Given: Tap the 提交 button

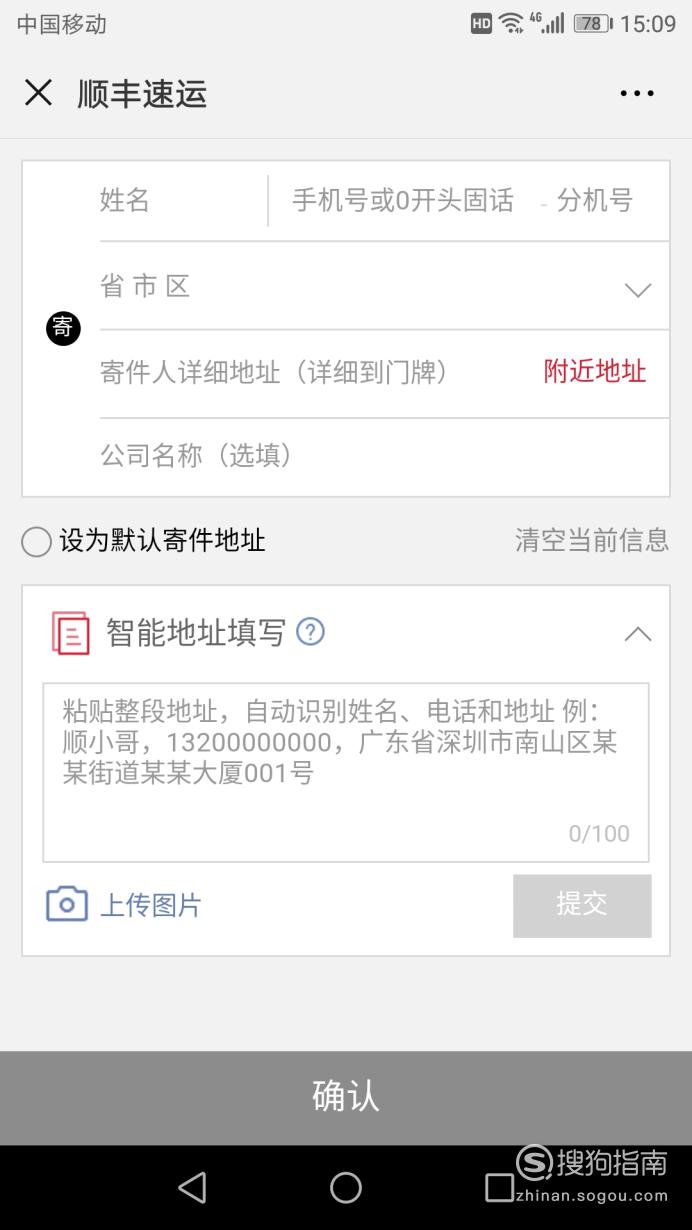Looking at the screenshot, I should pyautogui.click(x=582, y=905).
